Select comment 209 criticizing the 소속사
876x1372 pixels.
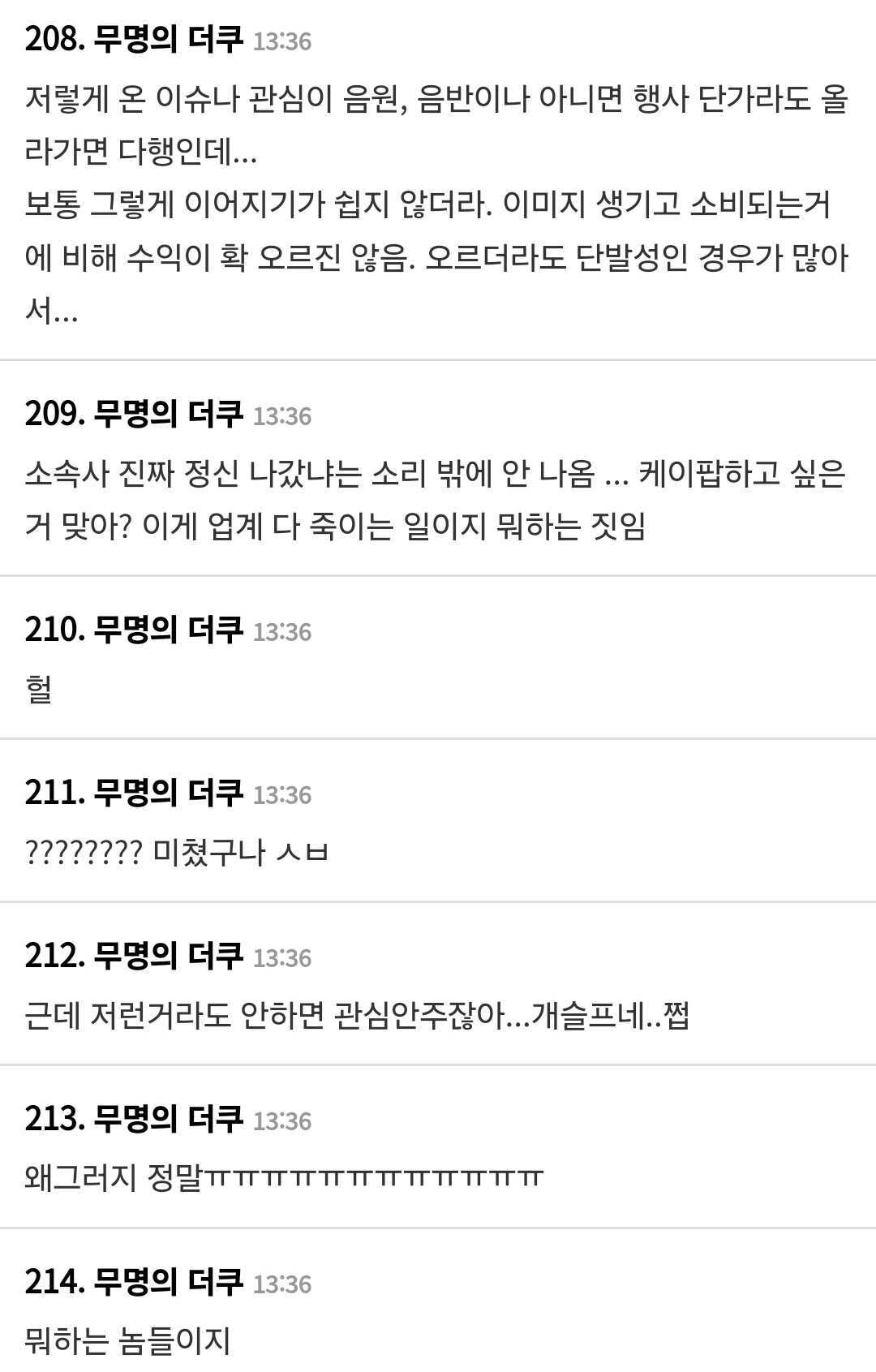pyautogui.click(x=436, y=499)
